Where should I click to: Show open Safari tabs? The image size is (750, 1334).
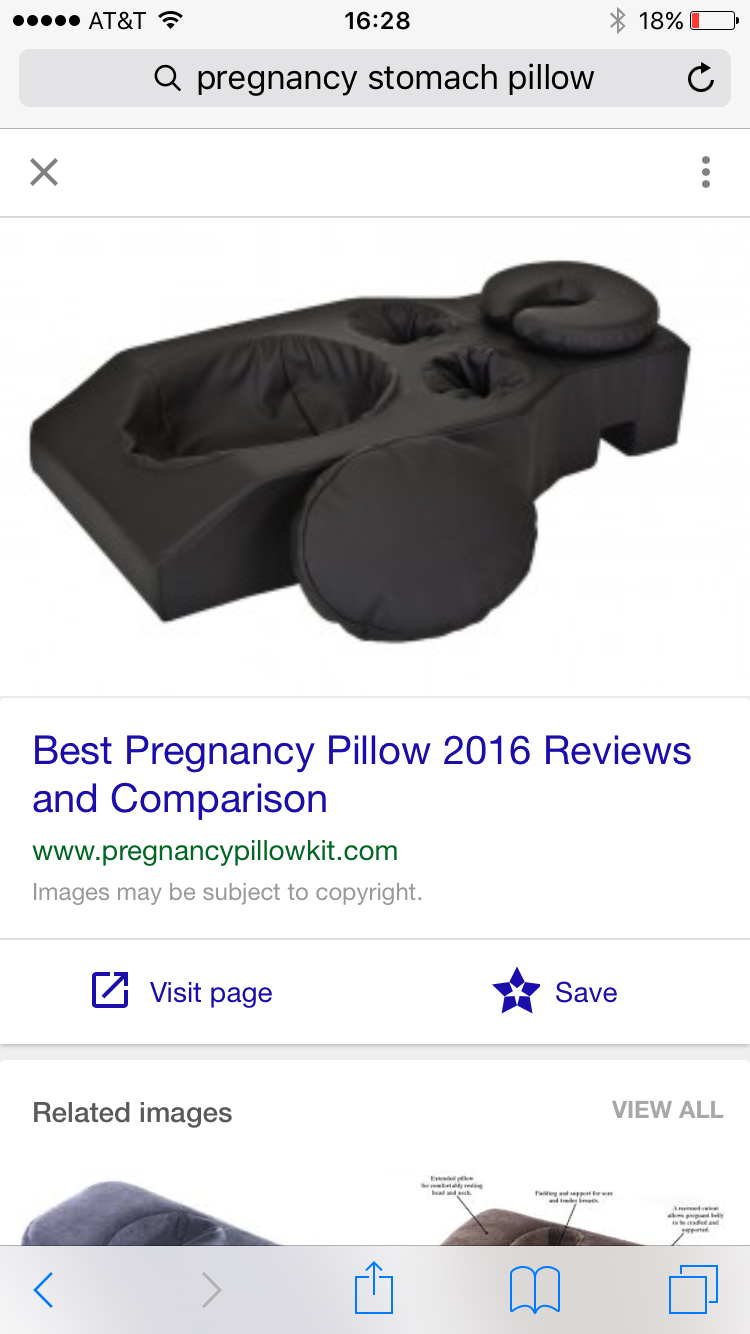693,1290
